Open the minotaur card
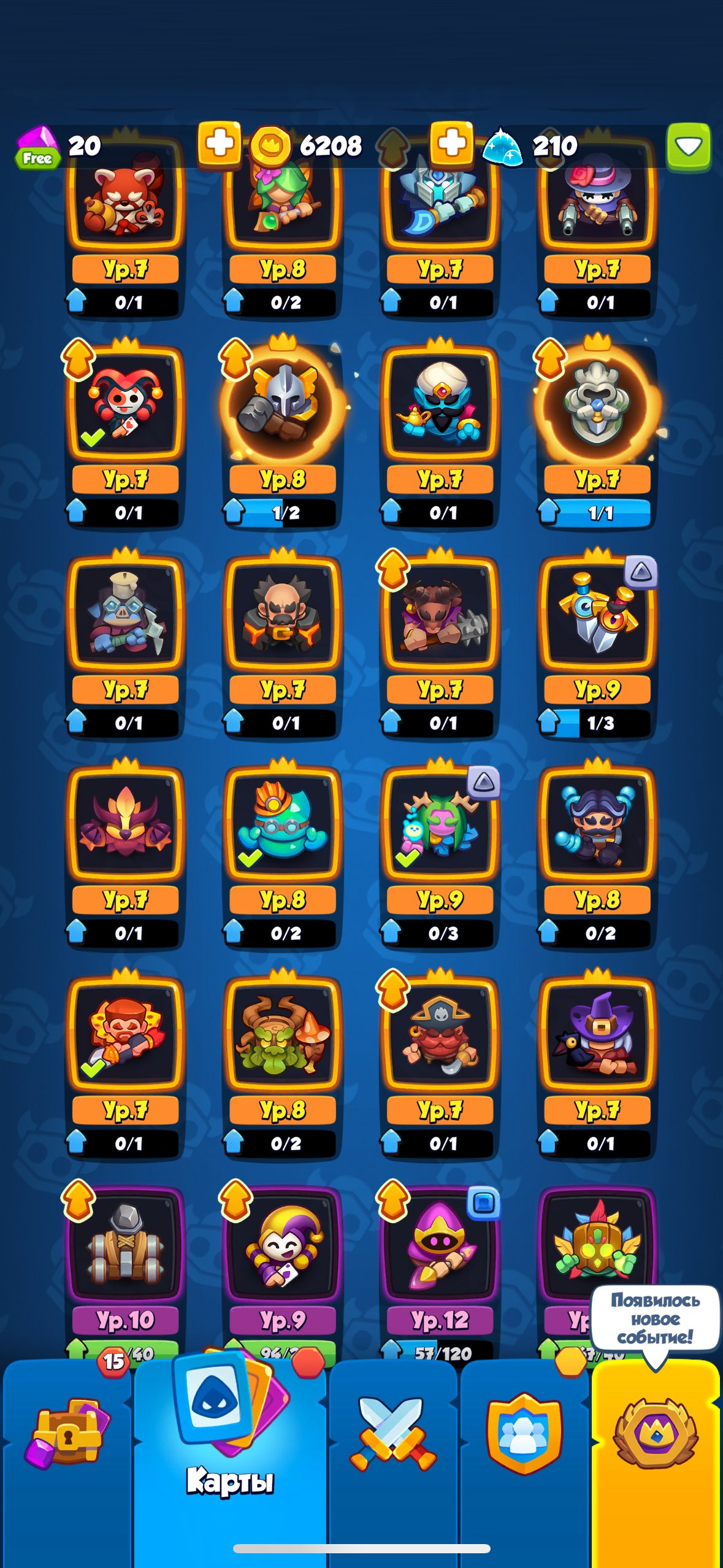This screenshot has height=1568, width=723. (x=440, y=643)
